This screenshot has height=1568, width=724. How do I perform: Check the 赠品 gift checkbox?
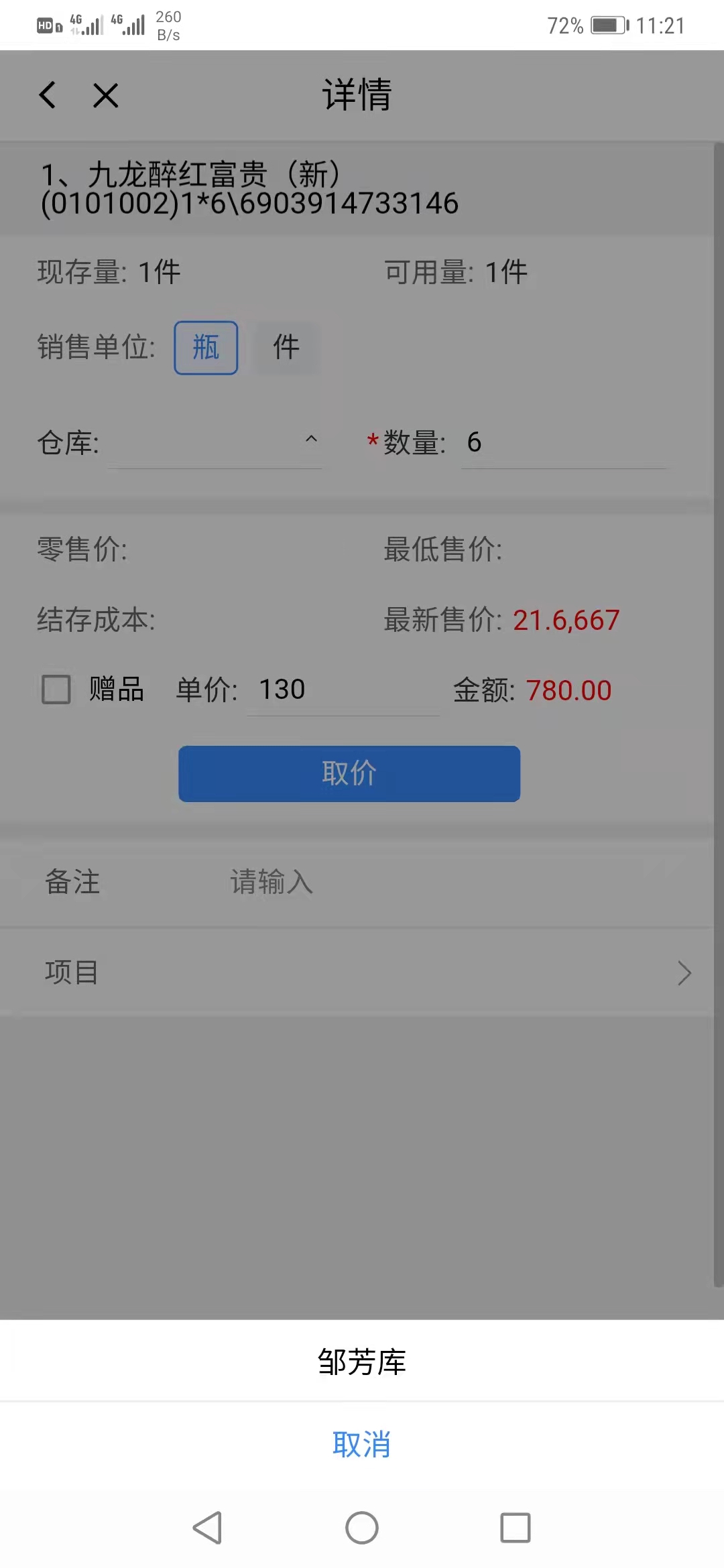tap(56, 690)
